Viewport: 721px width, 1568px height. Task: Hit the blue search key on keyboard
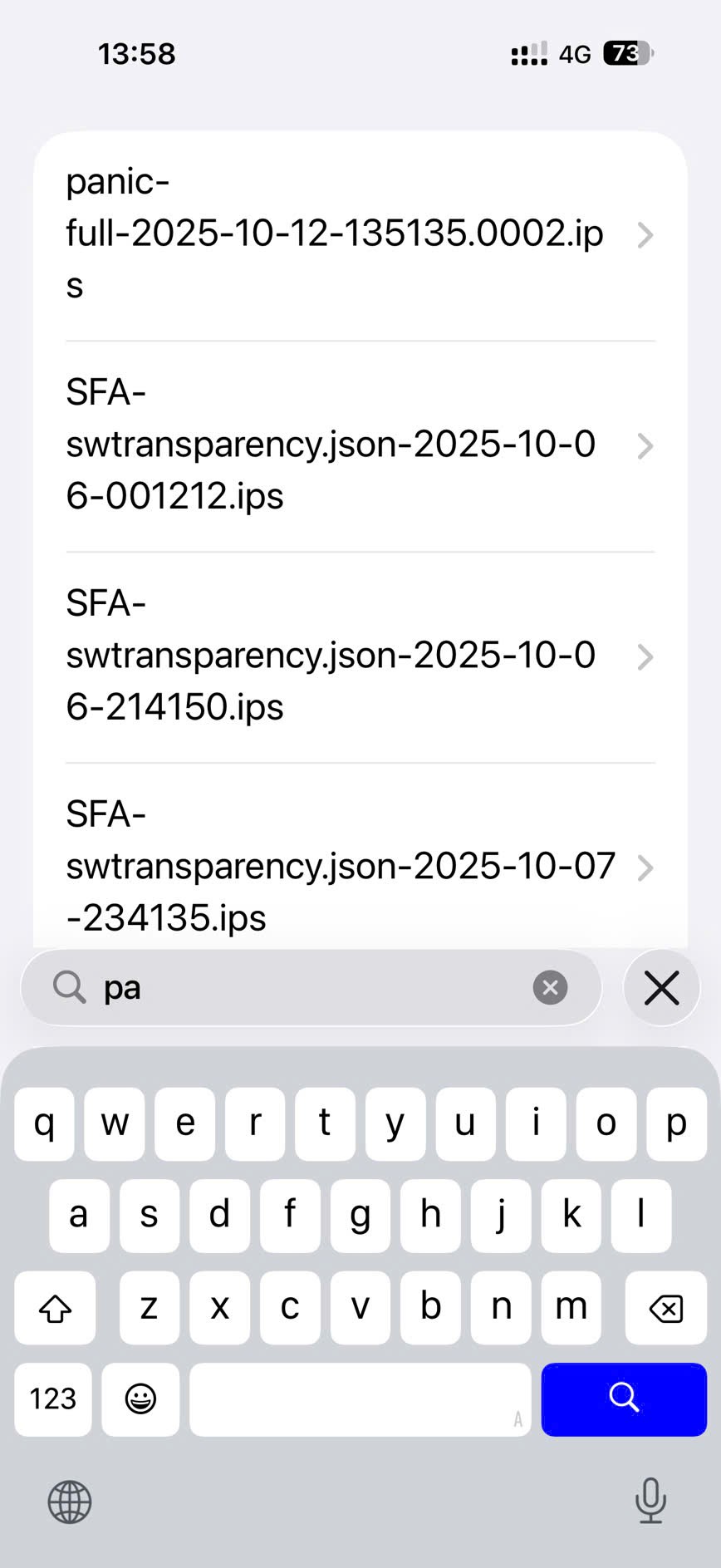623,1398
